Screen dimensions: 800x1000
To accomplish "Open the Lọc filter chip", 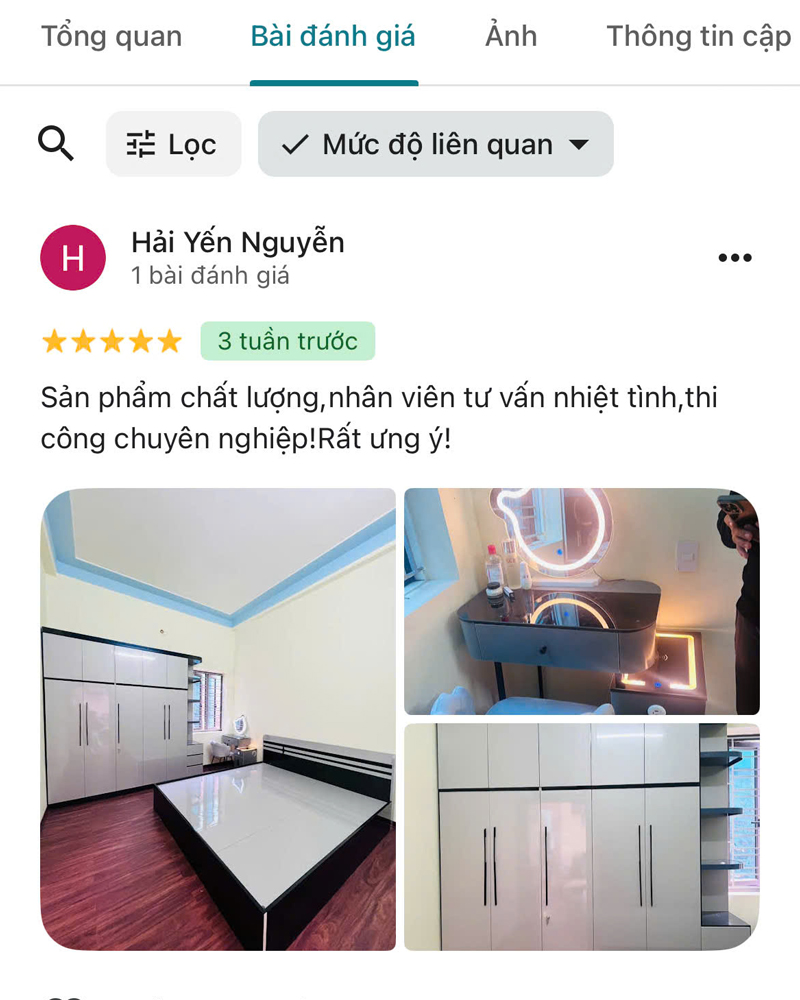I will pos(173,144).
